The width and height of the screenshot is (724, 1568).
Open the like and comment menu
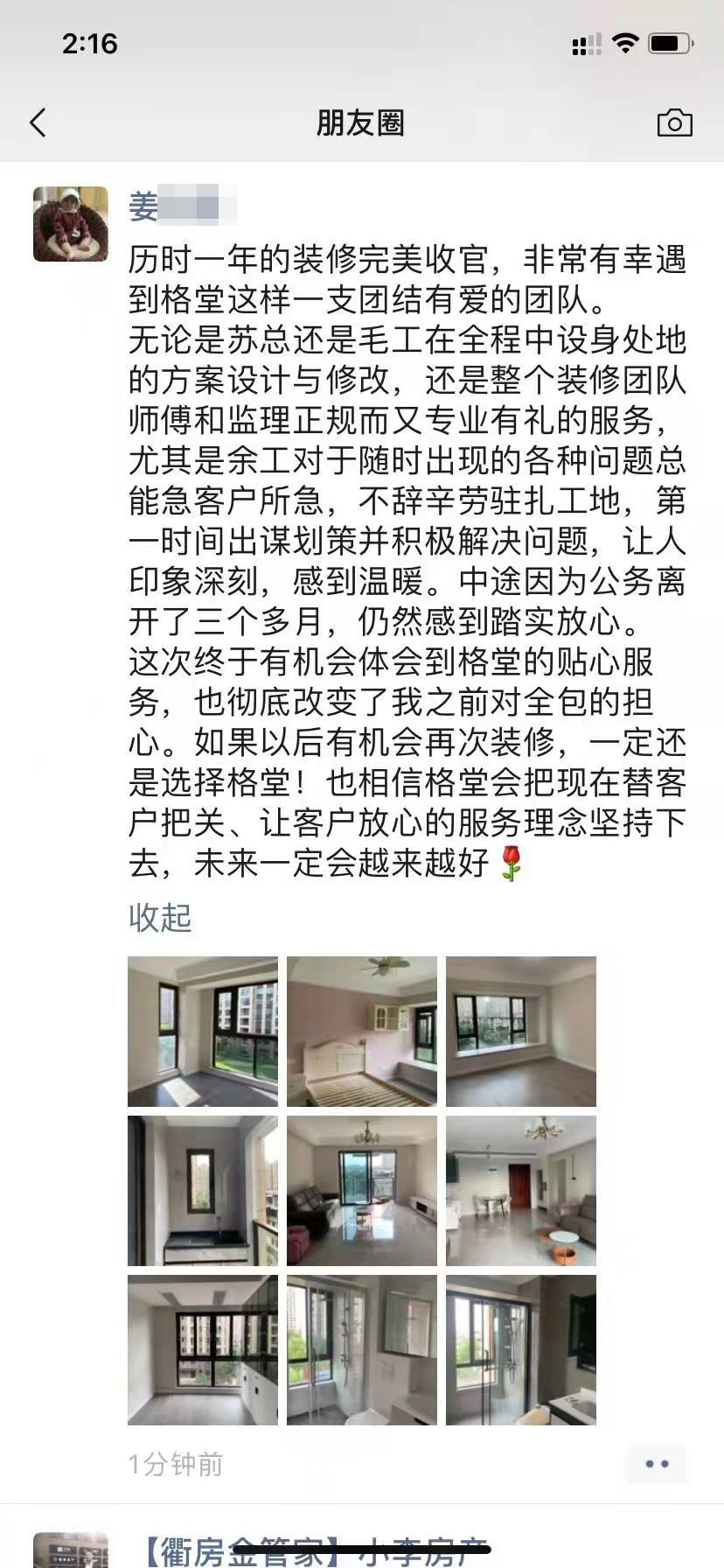[x=657, y=1464]
